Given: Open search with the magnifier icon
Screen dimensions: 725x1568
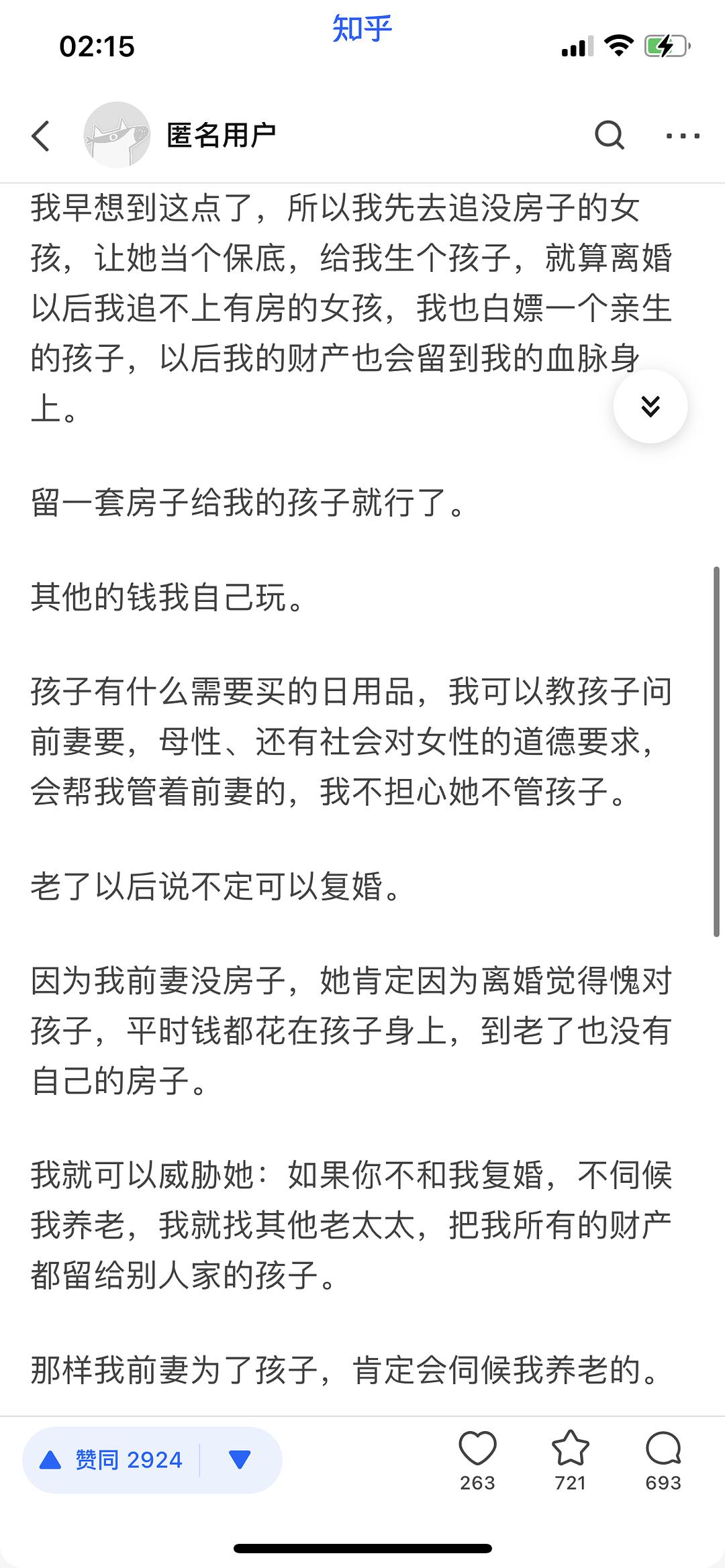Looking at the screenshot, I should [x=610, y=136].
